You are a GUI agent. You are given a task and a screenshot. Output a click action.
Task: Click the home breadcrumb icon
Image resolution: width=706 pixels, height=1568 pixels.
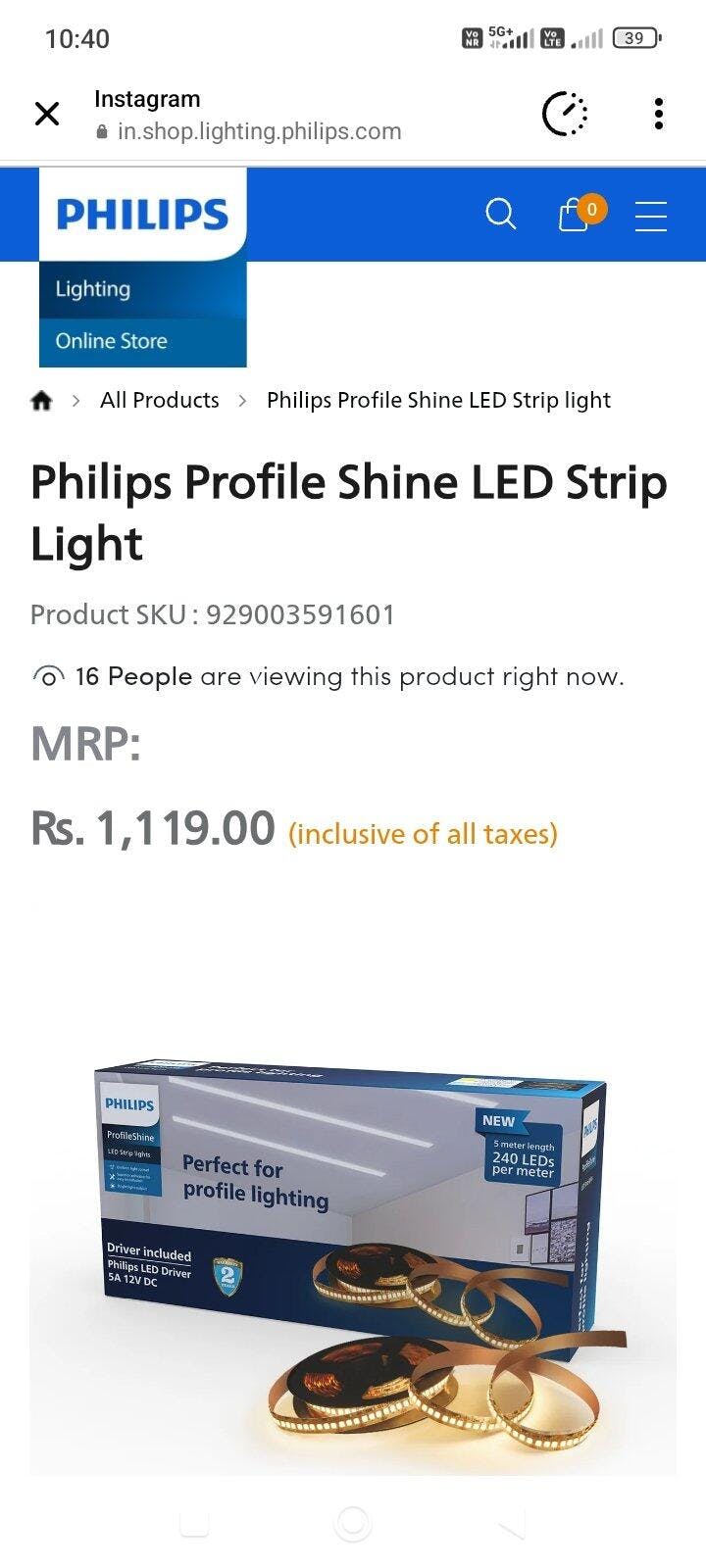click(41, 400)
